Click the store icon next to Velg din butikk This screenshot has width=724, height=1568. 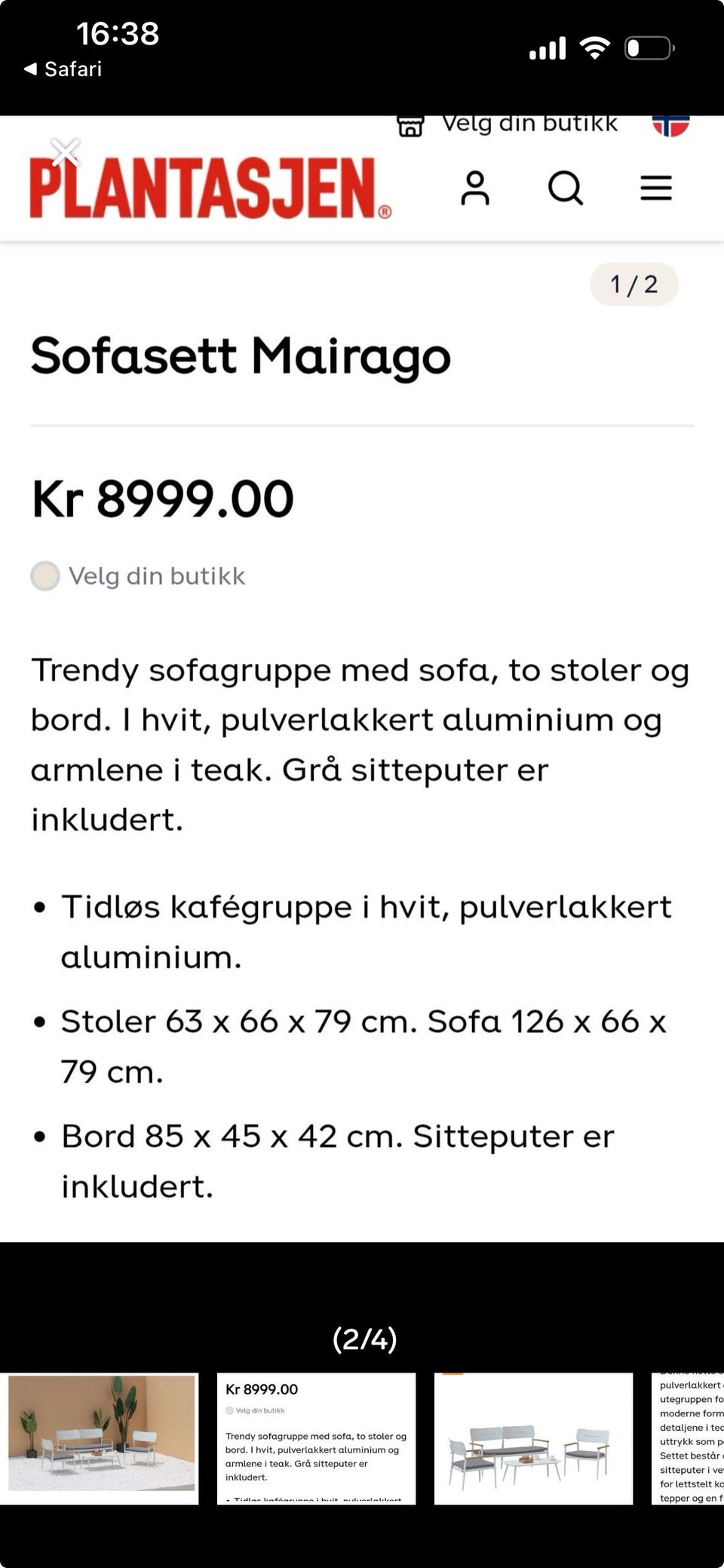point(411,125)
